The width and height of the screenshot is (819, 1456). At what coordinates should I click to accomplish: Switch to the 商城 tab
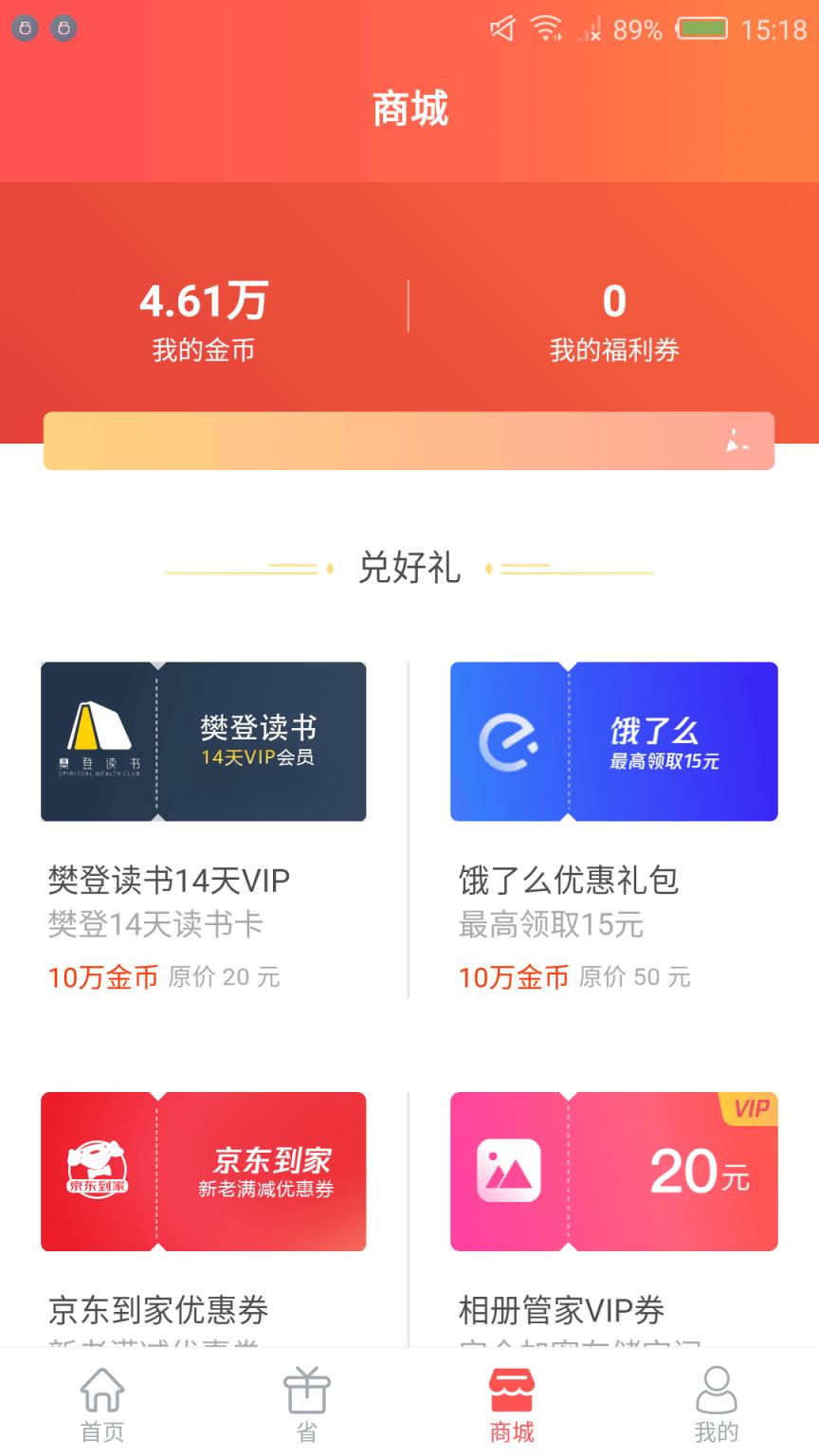[x=512, y=1403]
